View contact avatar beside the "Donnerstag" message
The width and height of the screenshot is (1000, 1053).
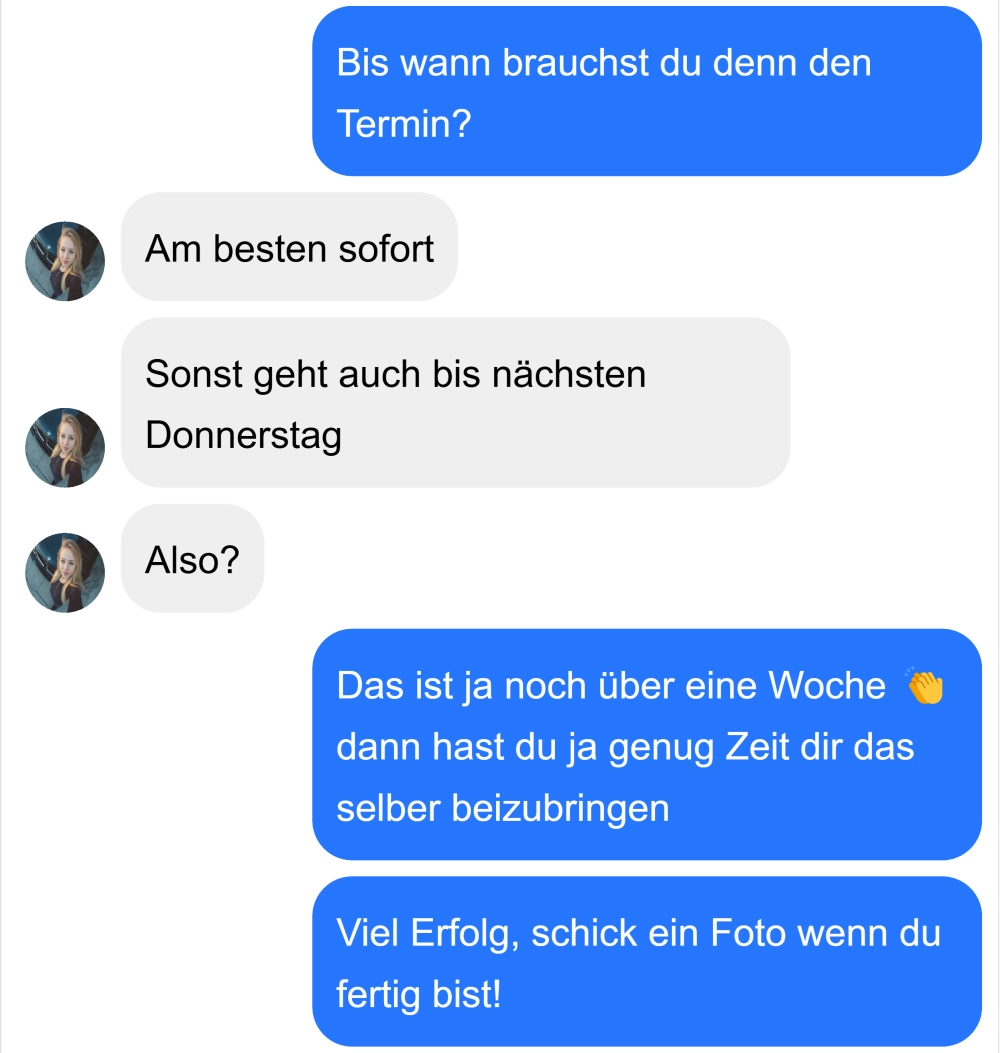click(65, 447)
